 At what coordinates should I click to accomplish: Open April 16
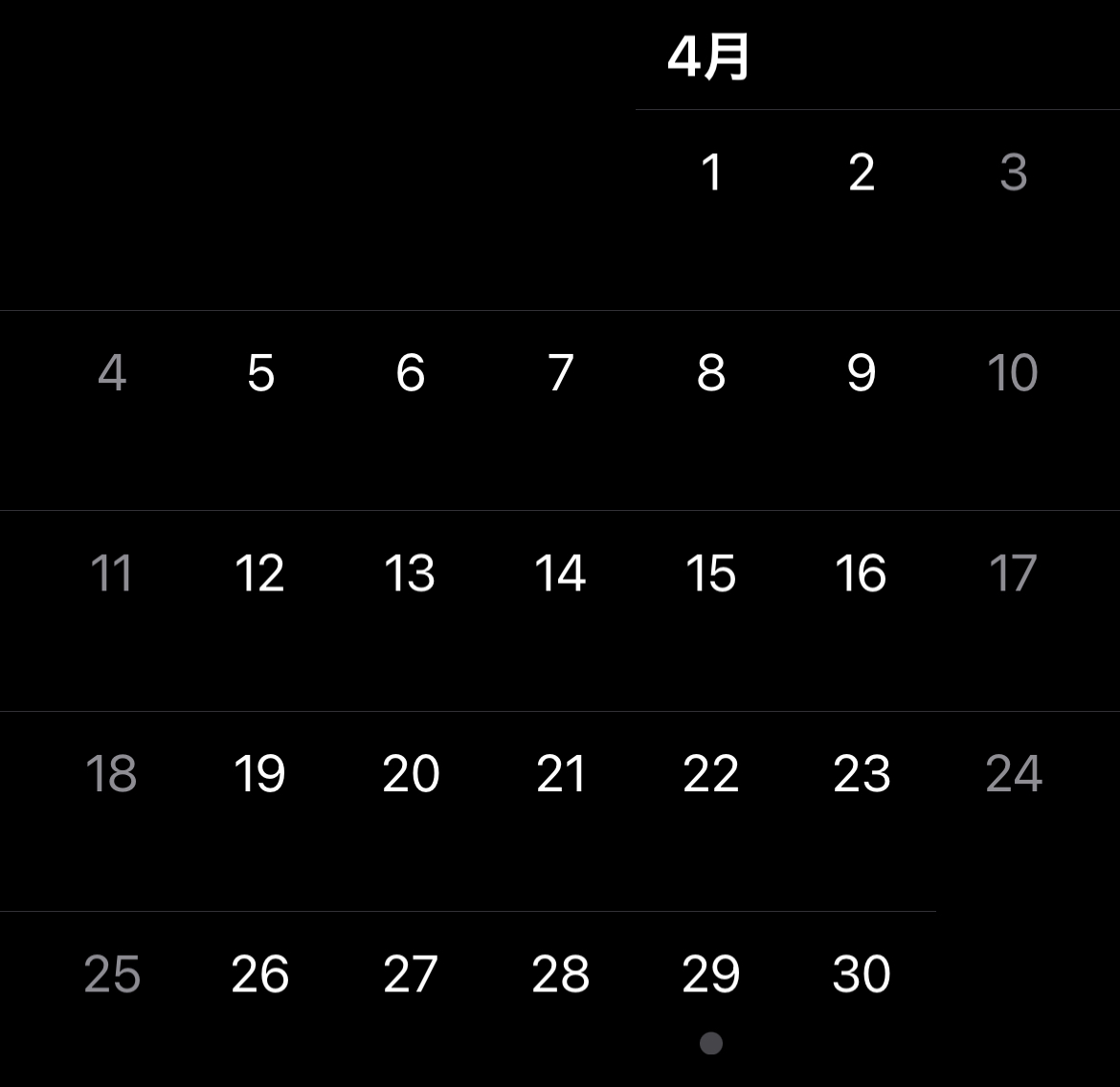[x=861, y=573]
